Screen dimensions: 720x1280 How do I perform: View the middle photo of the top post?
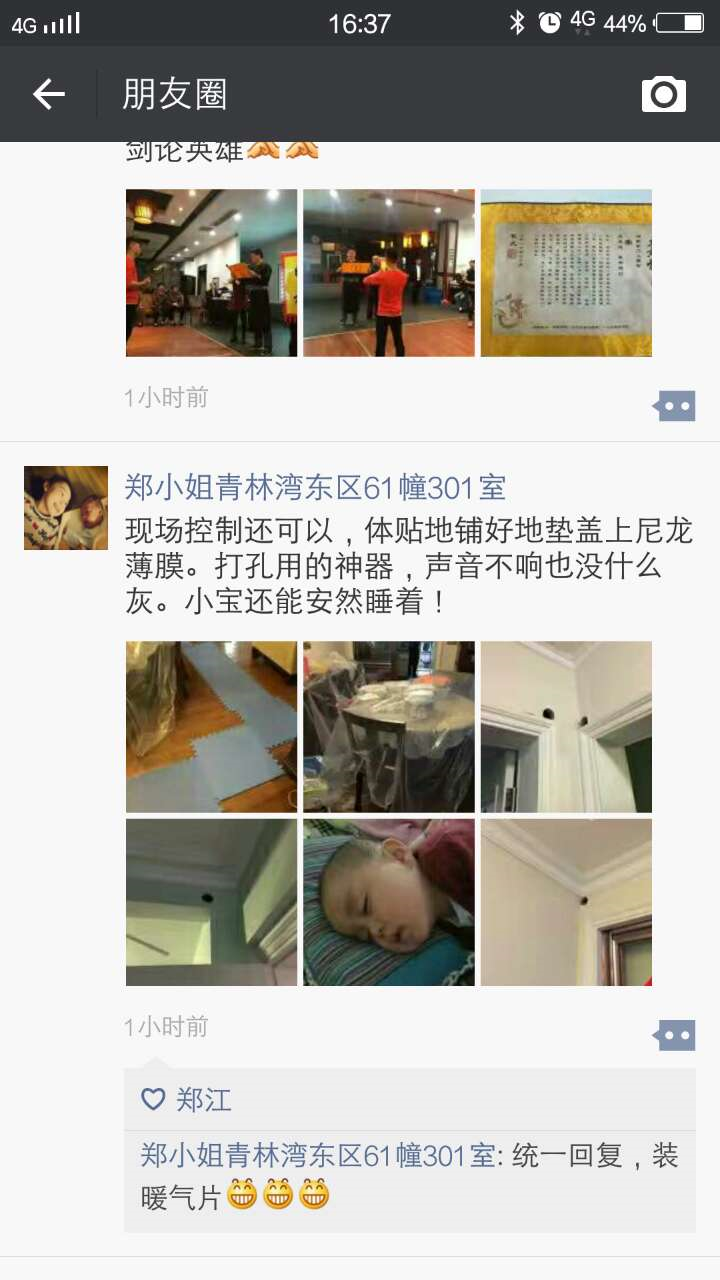(389, 273)
